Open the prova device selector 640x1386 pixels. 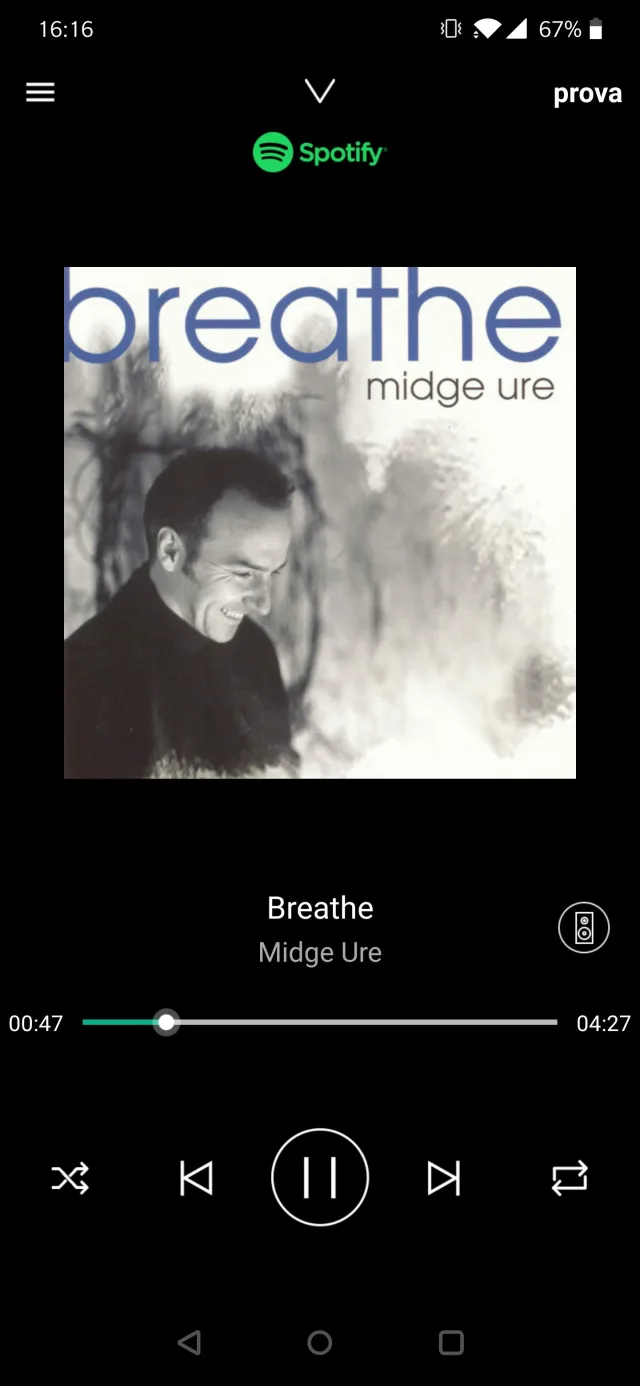click(587, 95)
